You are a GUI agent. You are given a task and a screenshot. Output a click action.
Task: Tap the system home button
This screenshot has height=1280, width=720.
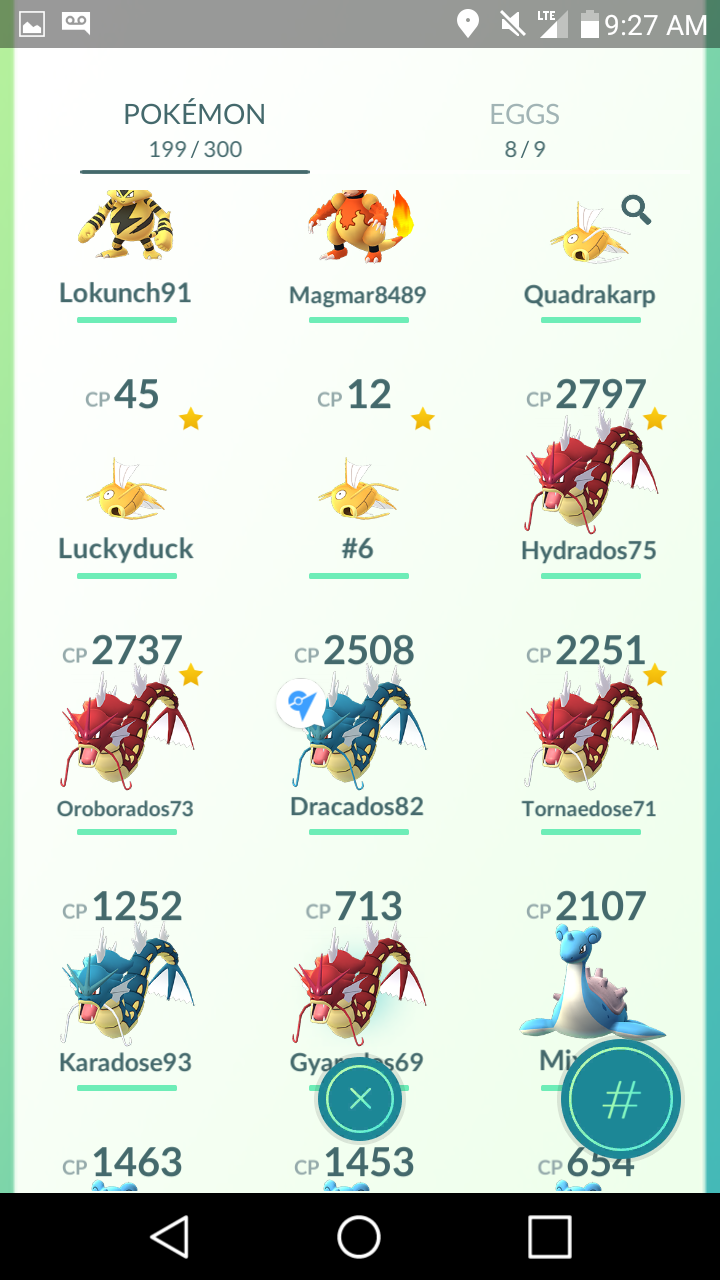pos(359,1237)
